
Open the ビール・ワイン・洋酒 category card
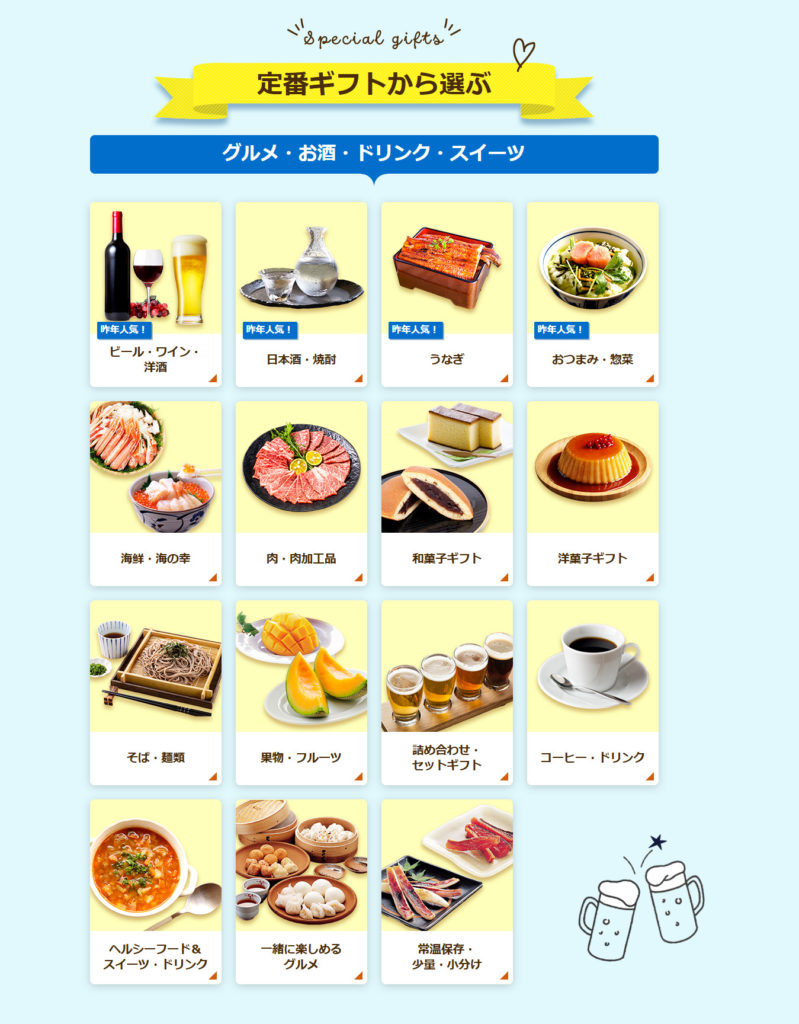(155, 295)
